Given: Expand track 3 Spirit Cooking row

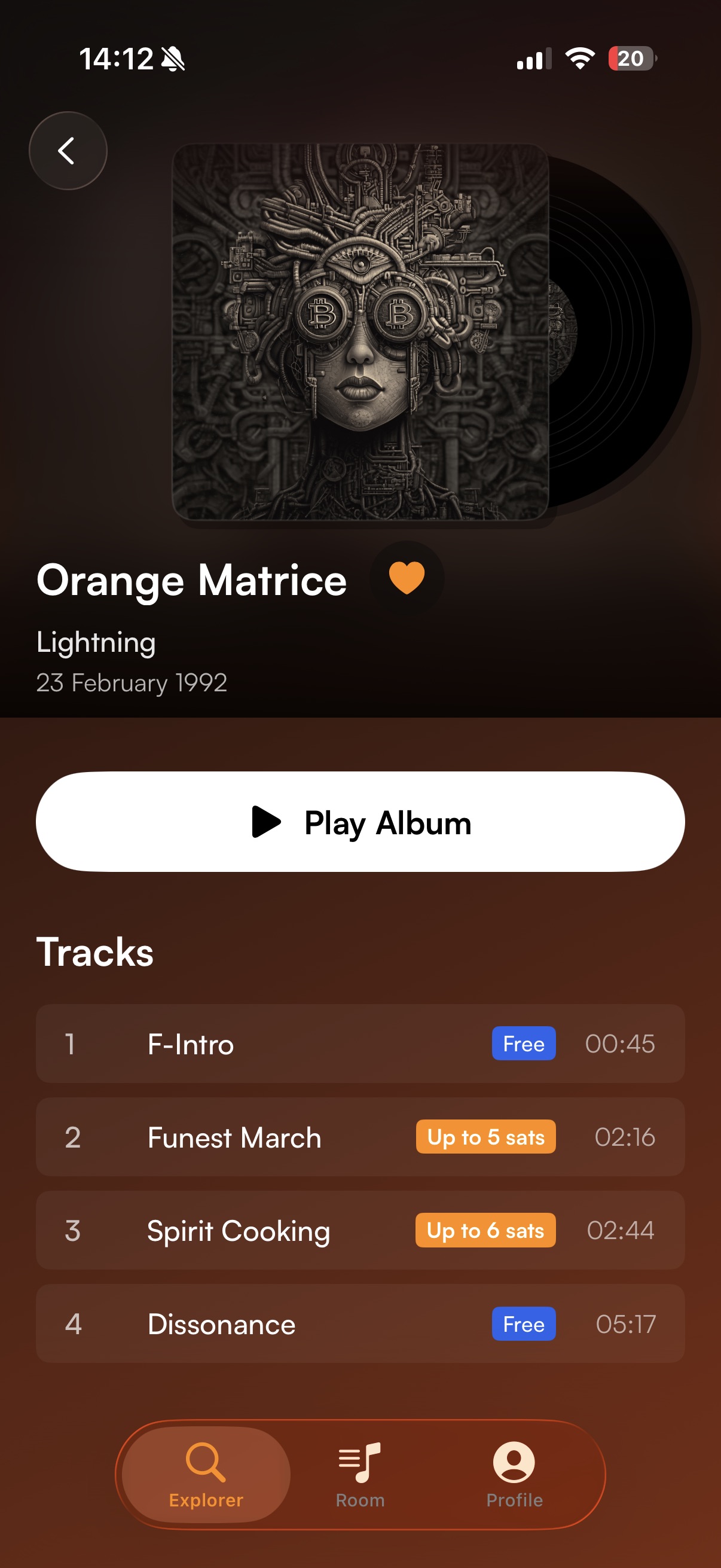Looking at the screenshot, I should point(360,1230).
